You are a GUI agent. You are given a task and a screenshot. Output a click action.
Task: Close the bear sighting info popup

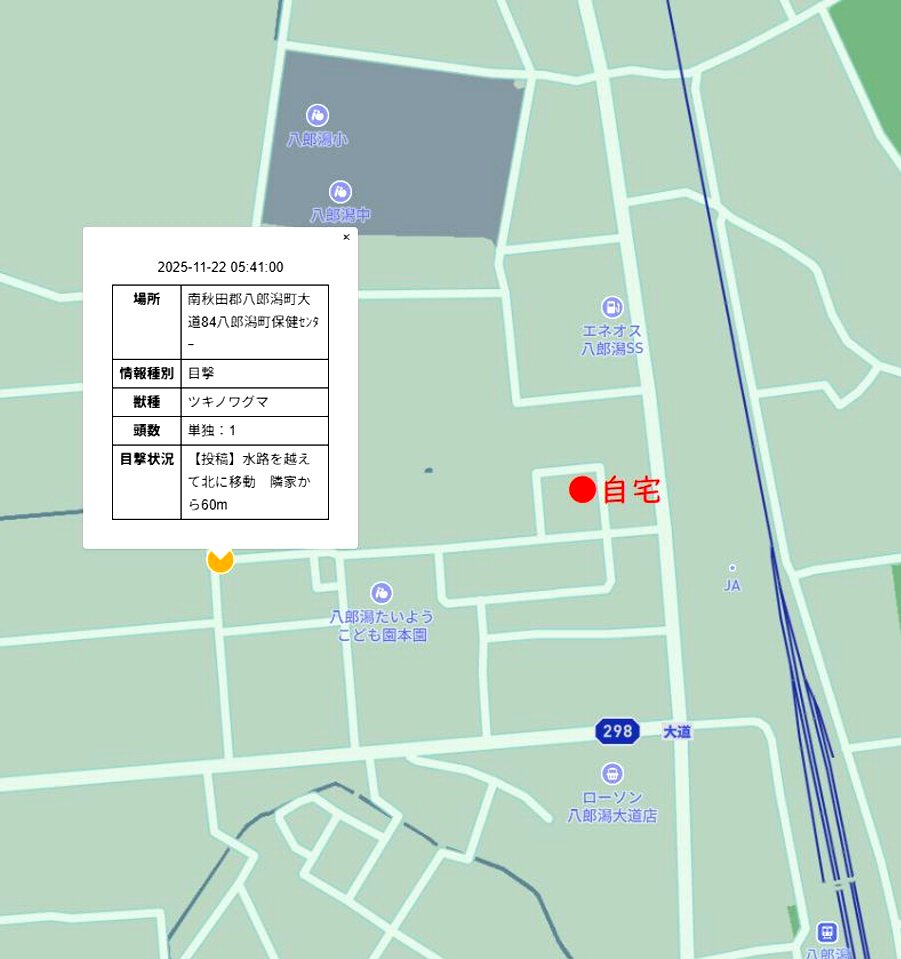coord(346,238)
